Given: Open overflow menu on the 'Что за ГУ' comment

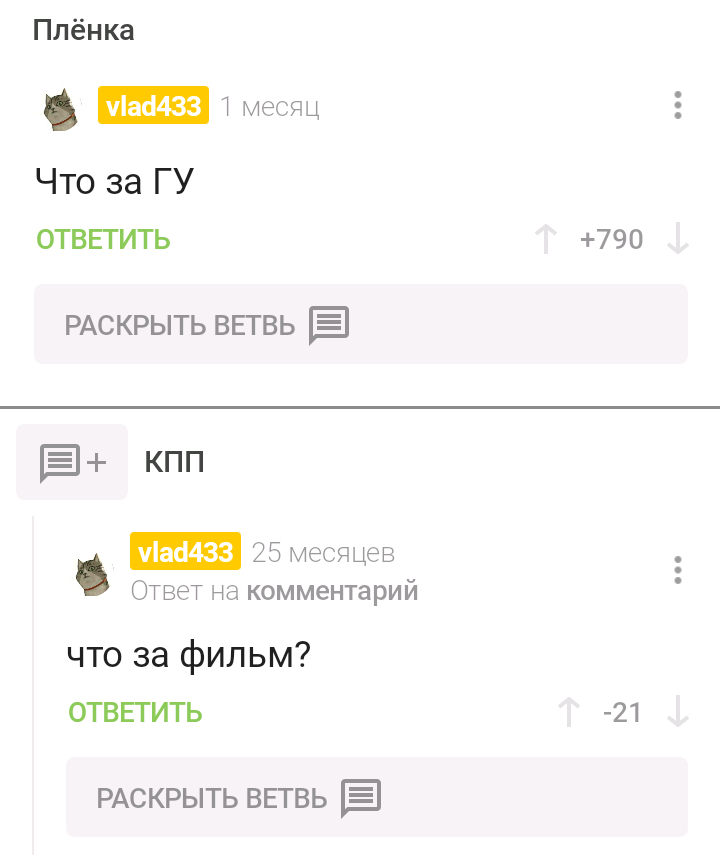Looking at the screenshot, I should point(678,105).
